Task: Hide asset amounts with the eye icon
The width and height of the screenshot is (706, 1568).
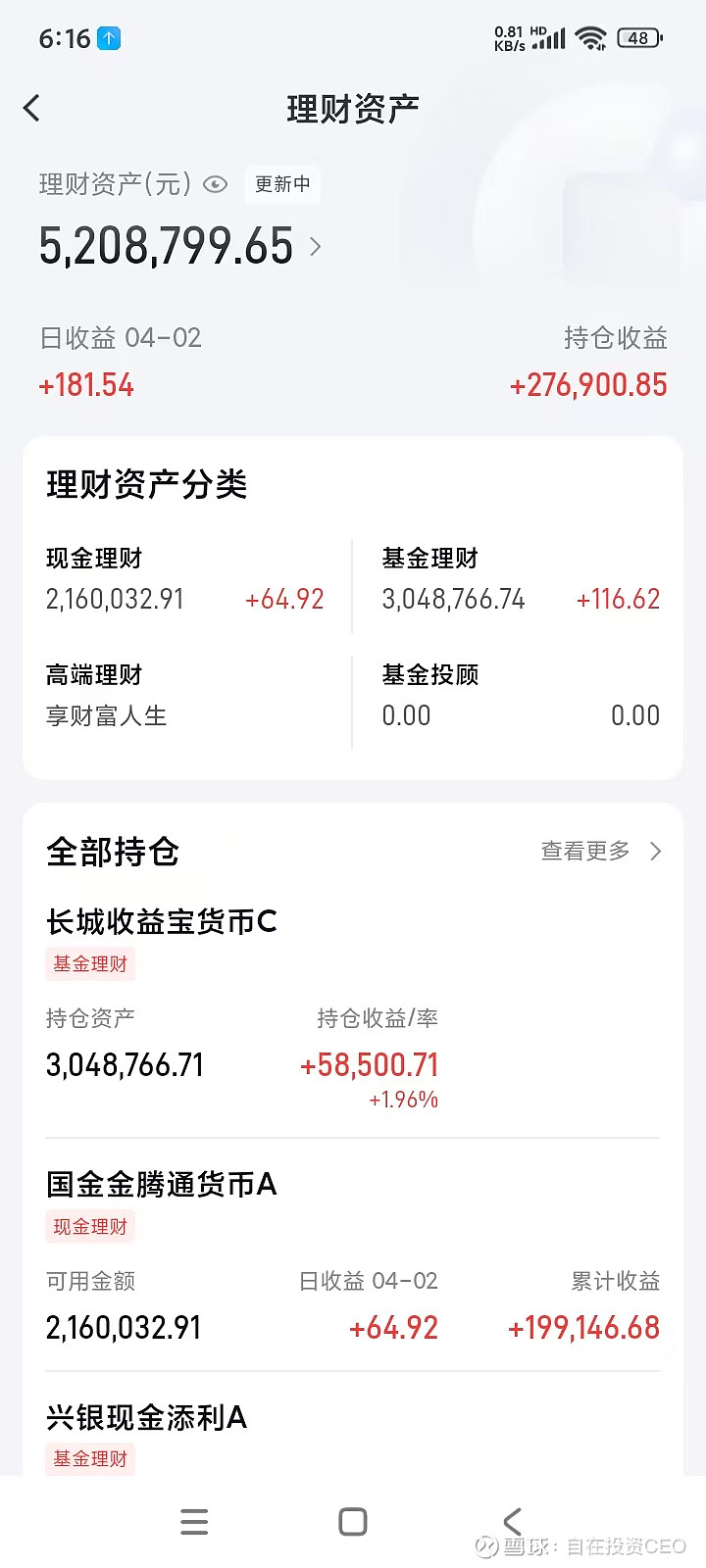Action: tap(215, 184)
